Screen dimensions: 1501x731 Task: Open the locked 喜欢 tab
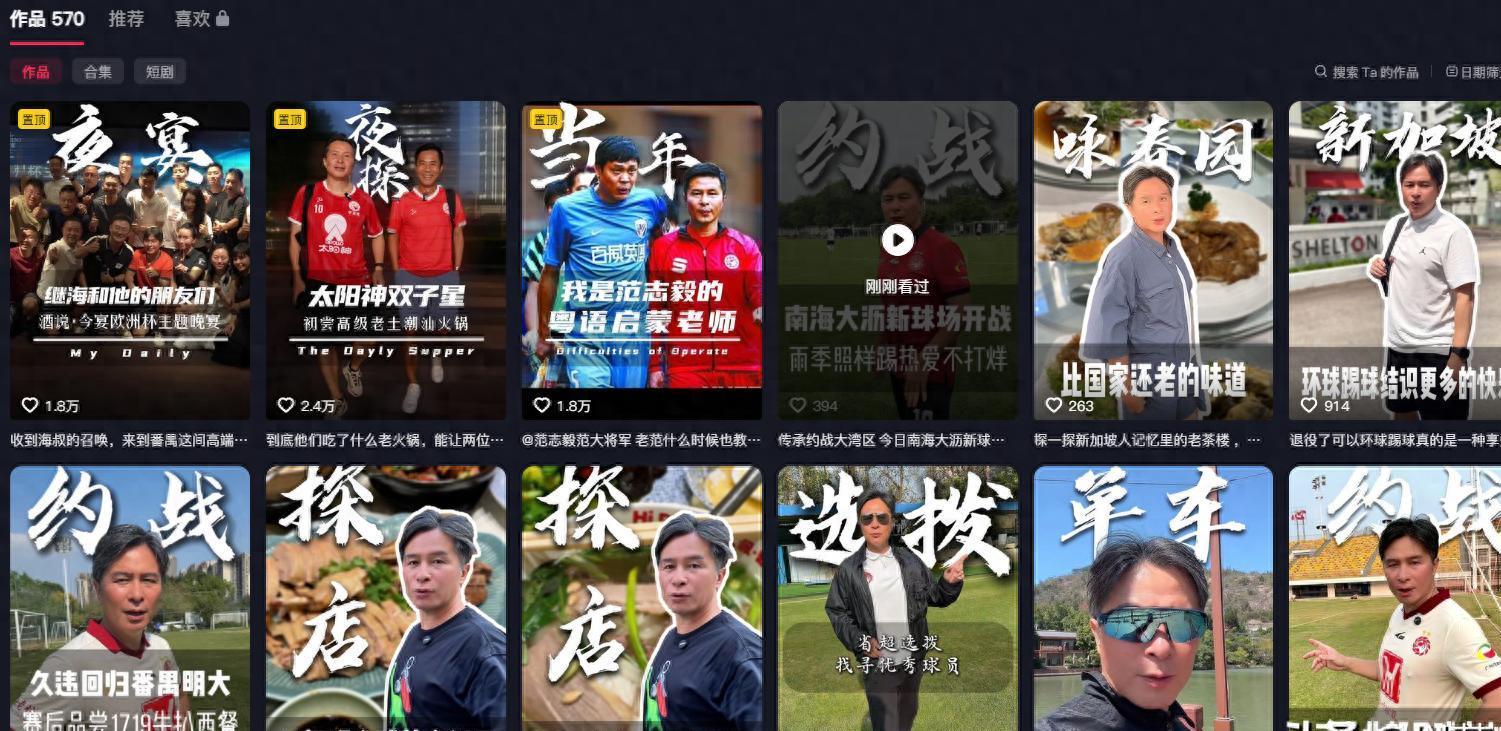point(201,19)
